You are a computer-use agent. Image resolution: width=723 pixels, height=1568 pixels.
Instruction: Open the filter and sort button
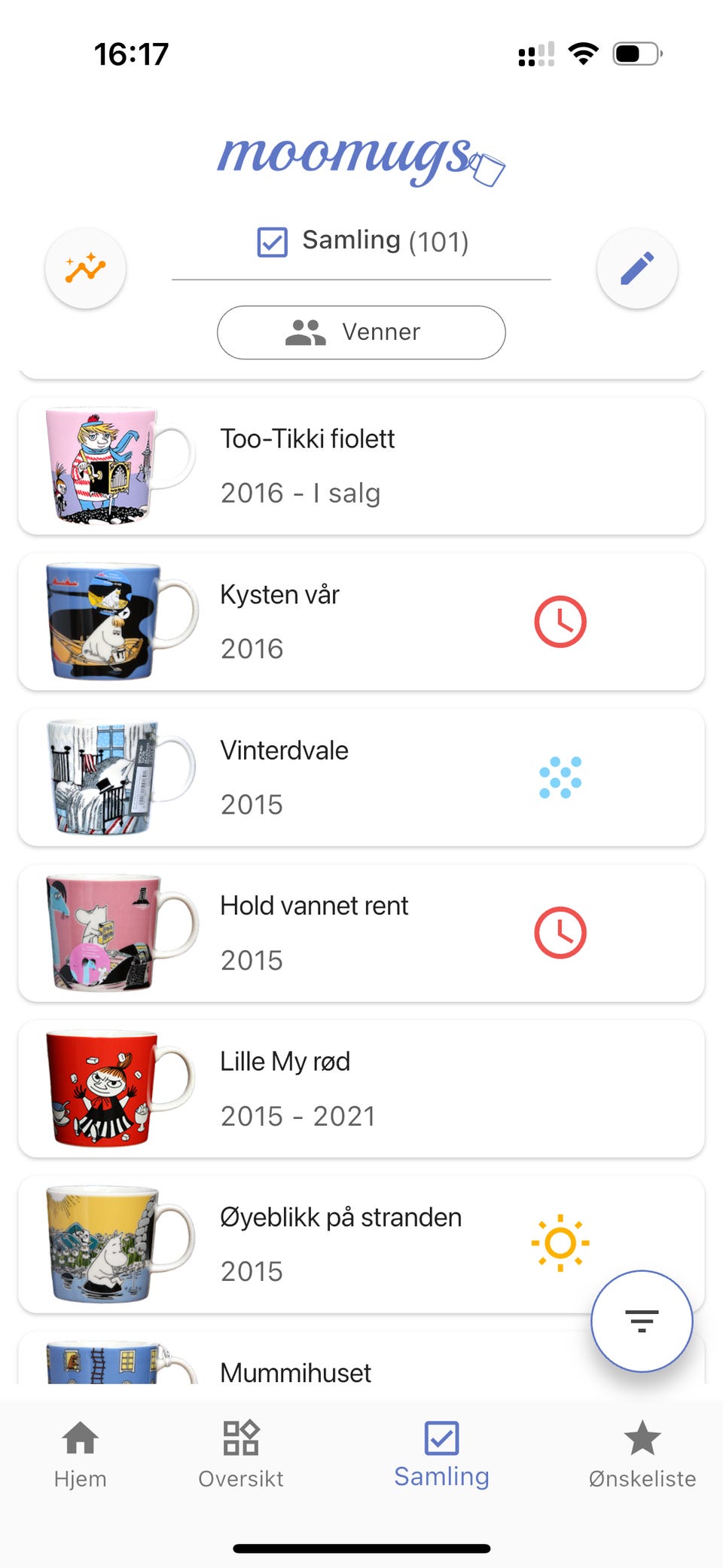[641, 1321]
